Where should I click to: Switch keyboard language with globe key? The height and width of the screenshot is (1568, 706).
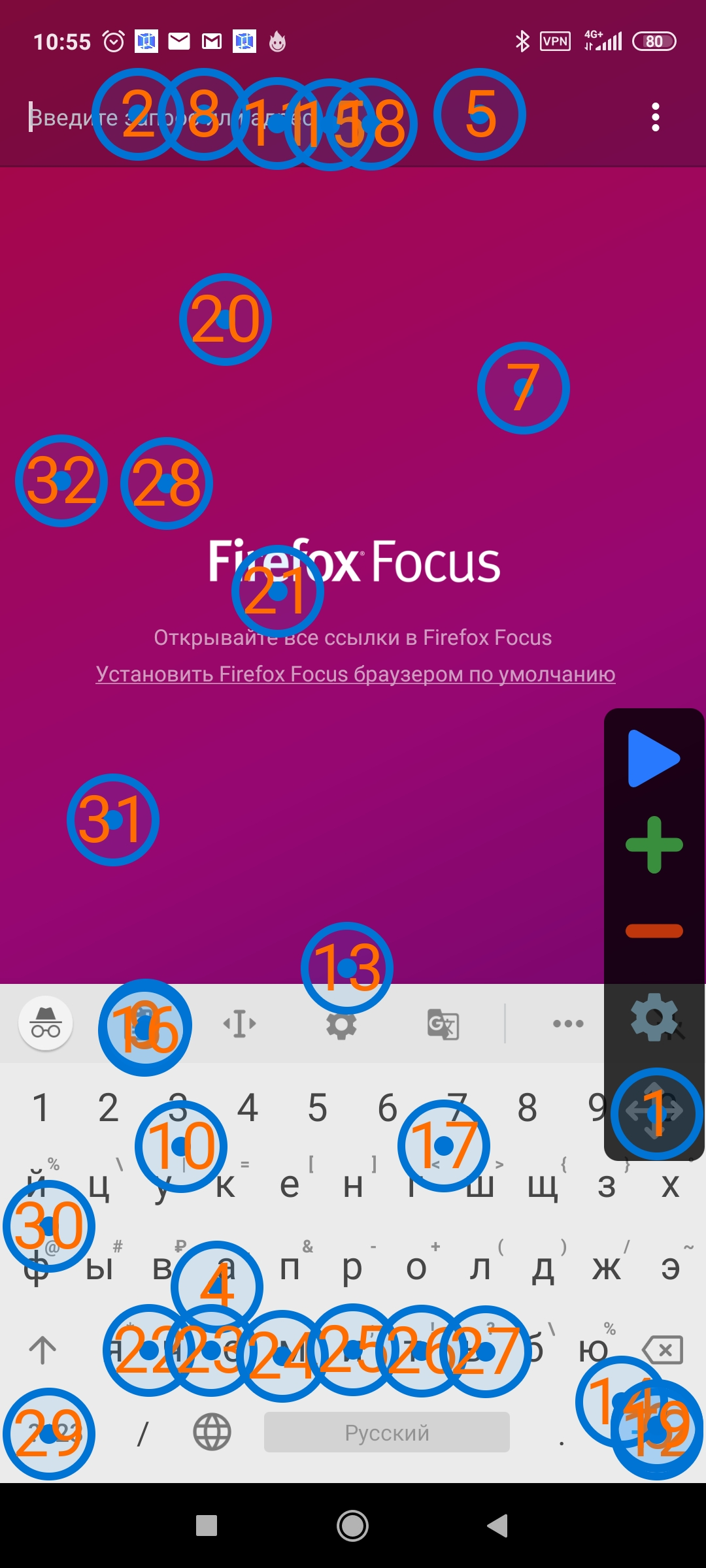point(212,1433)
